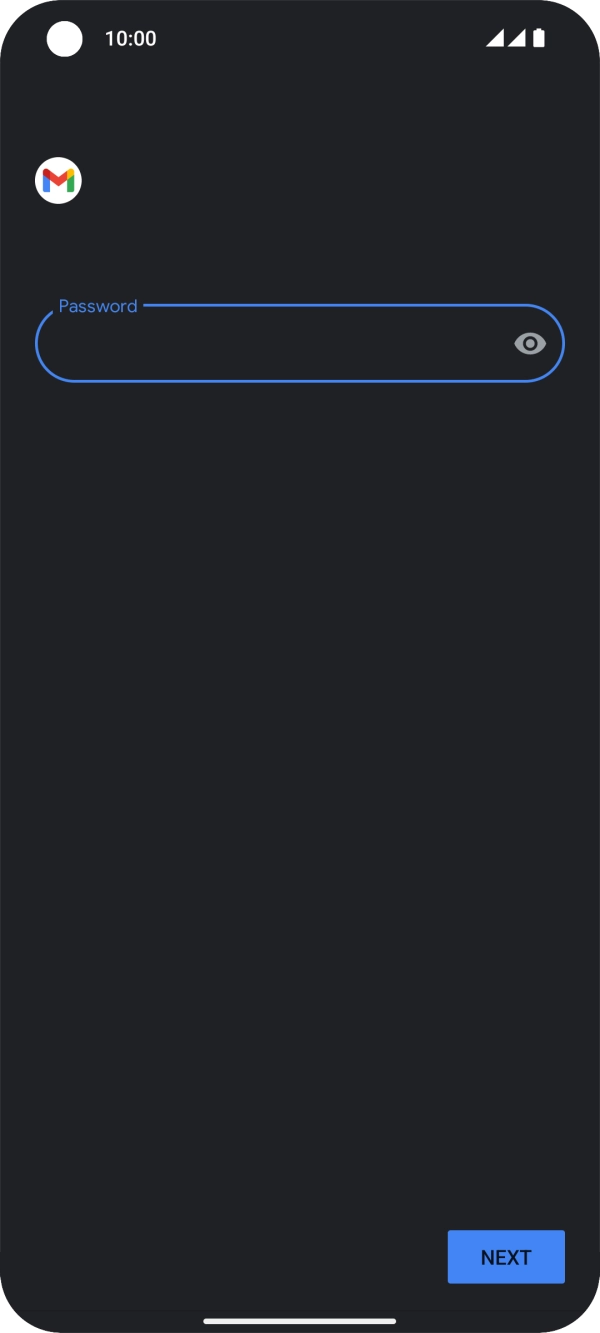Tap the NEXT button

[x=506, y=1257]
